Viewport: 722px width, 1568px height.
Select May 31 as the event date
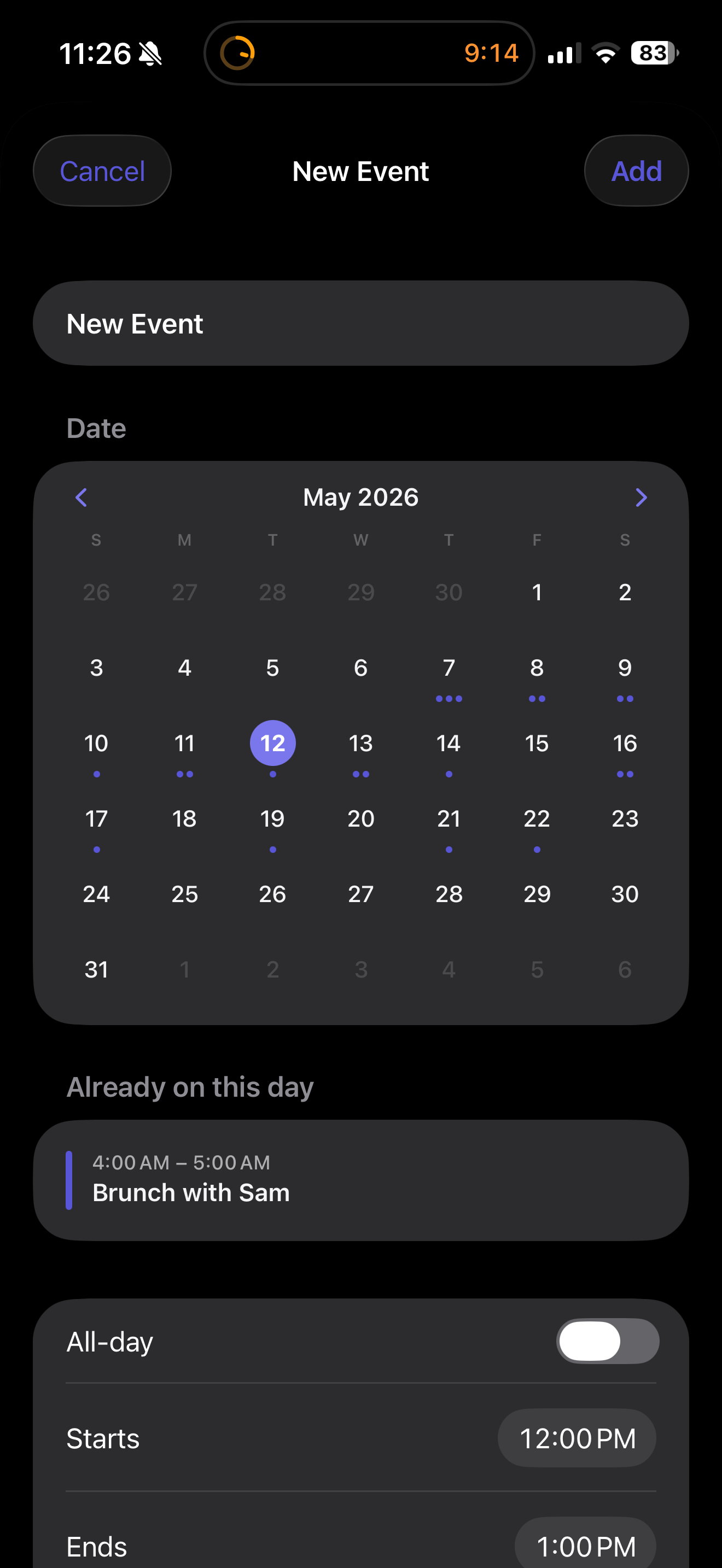[96, 970]
